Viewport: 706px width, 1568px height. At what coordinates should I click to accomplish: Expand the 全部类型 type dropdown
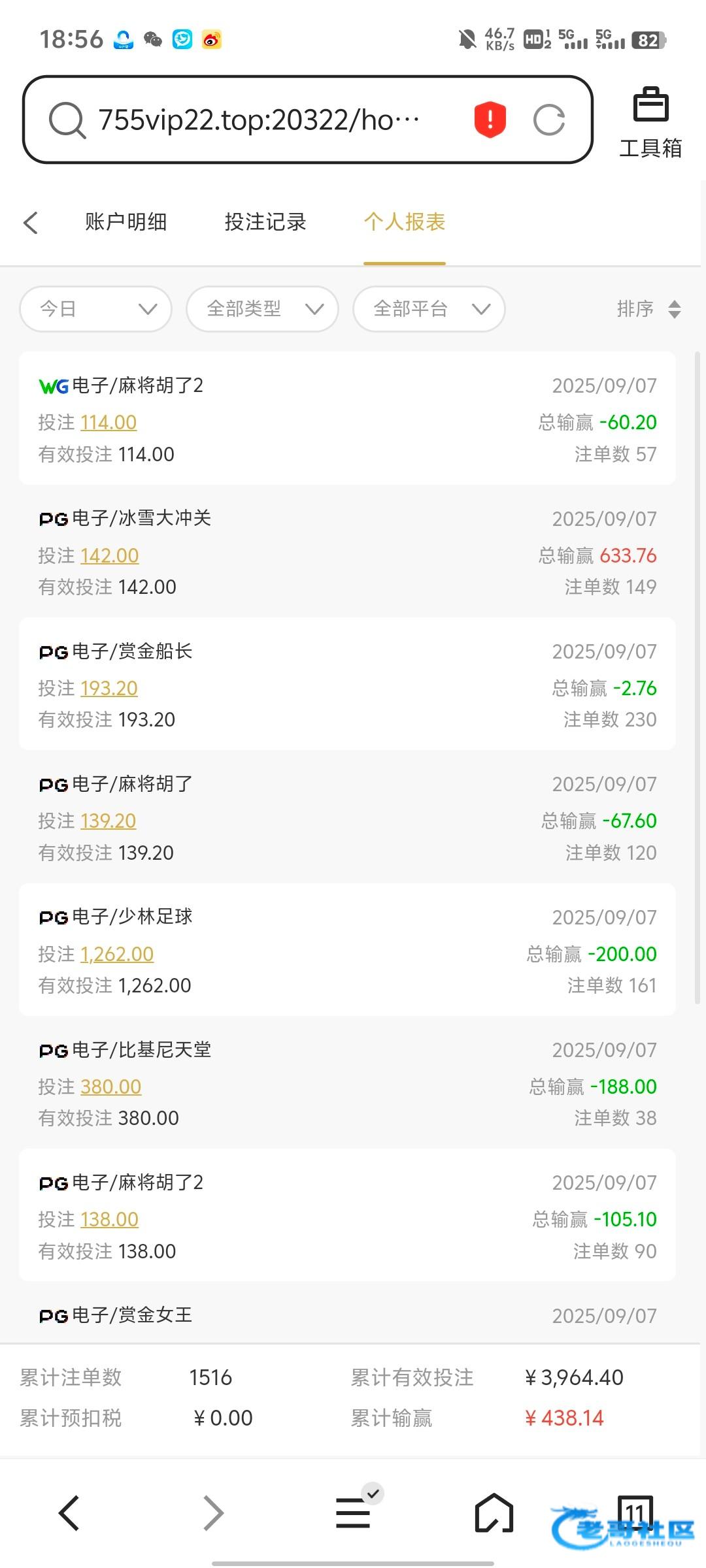(x=262, y=308)
